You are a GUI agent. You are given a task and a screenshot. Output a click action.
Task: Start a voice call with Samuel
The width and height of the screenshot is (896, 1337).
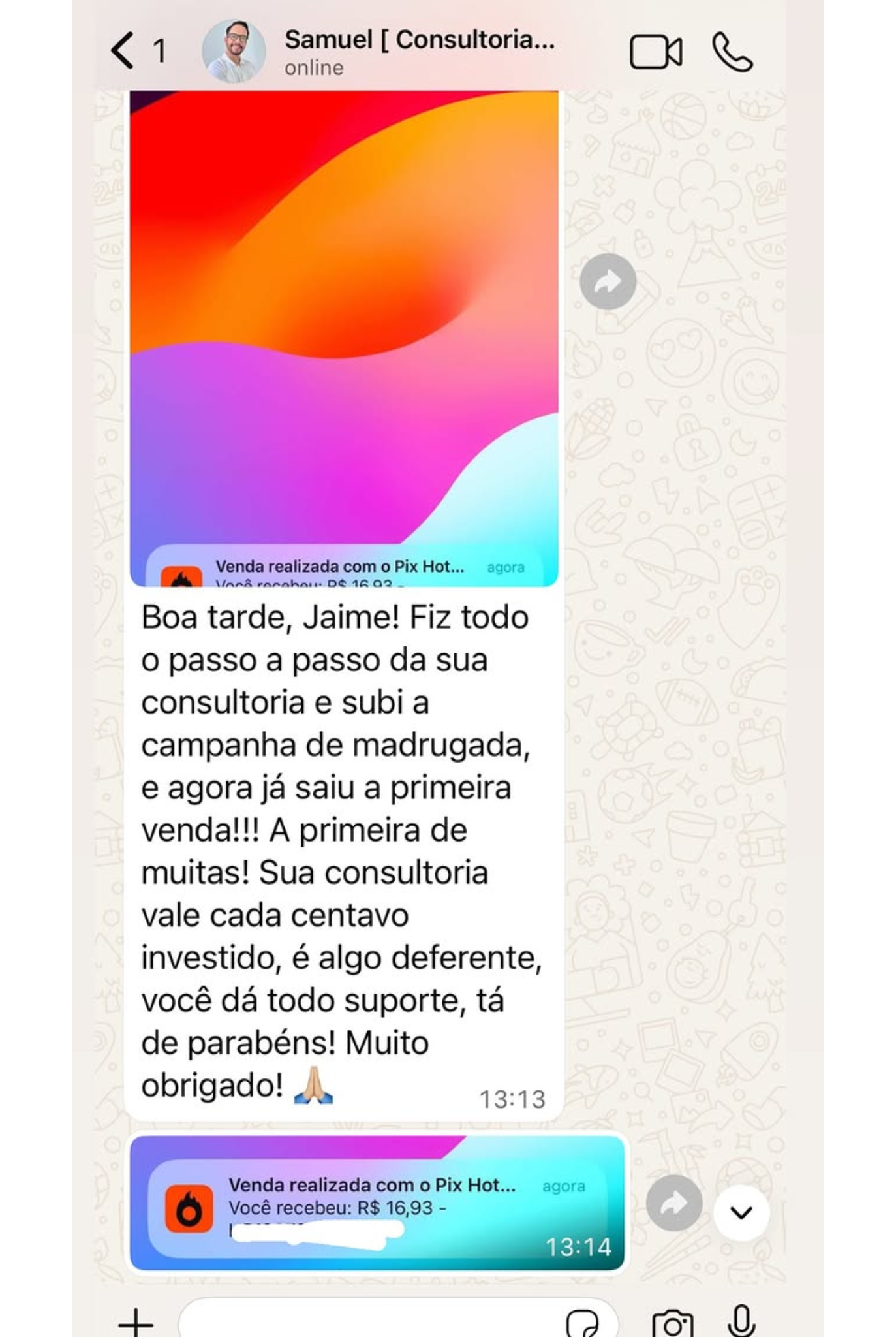click(732, 52)
